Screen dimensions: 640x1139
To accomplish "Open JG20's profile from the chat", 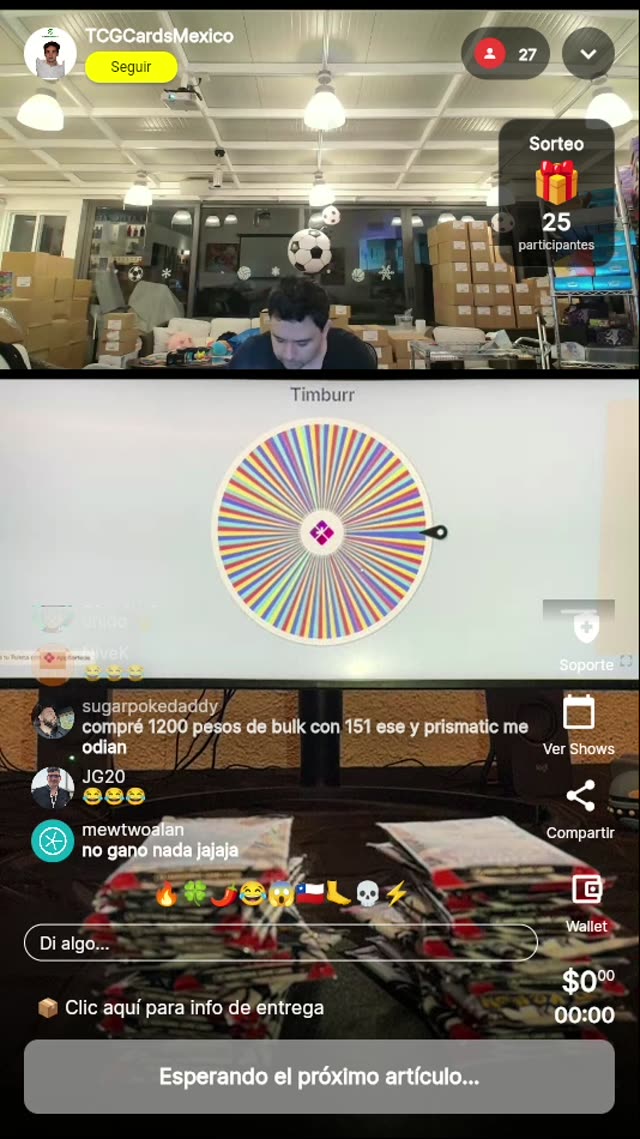I will tap(52, 788).
